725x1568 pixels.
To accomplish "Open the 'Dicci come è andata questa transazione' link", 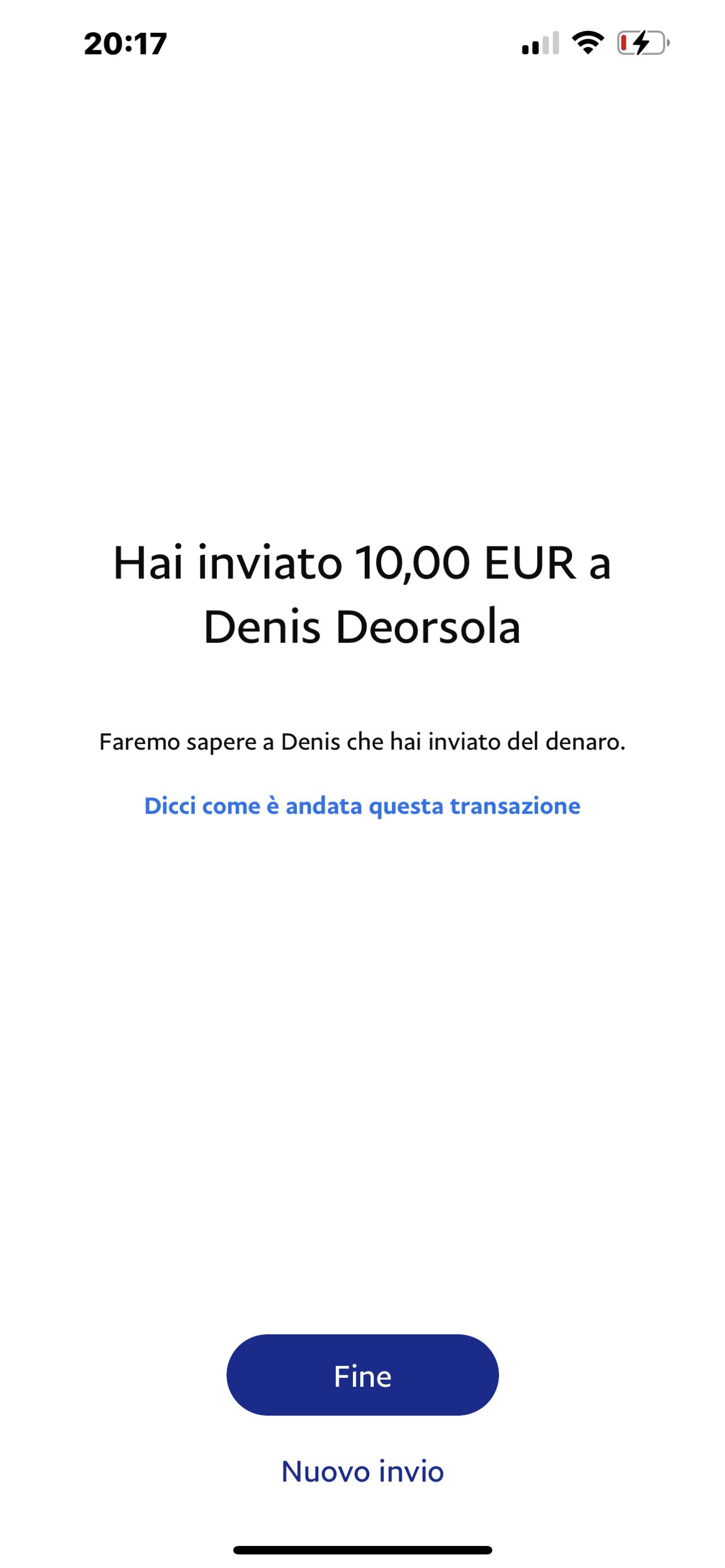I will (x=362, y=806).
